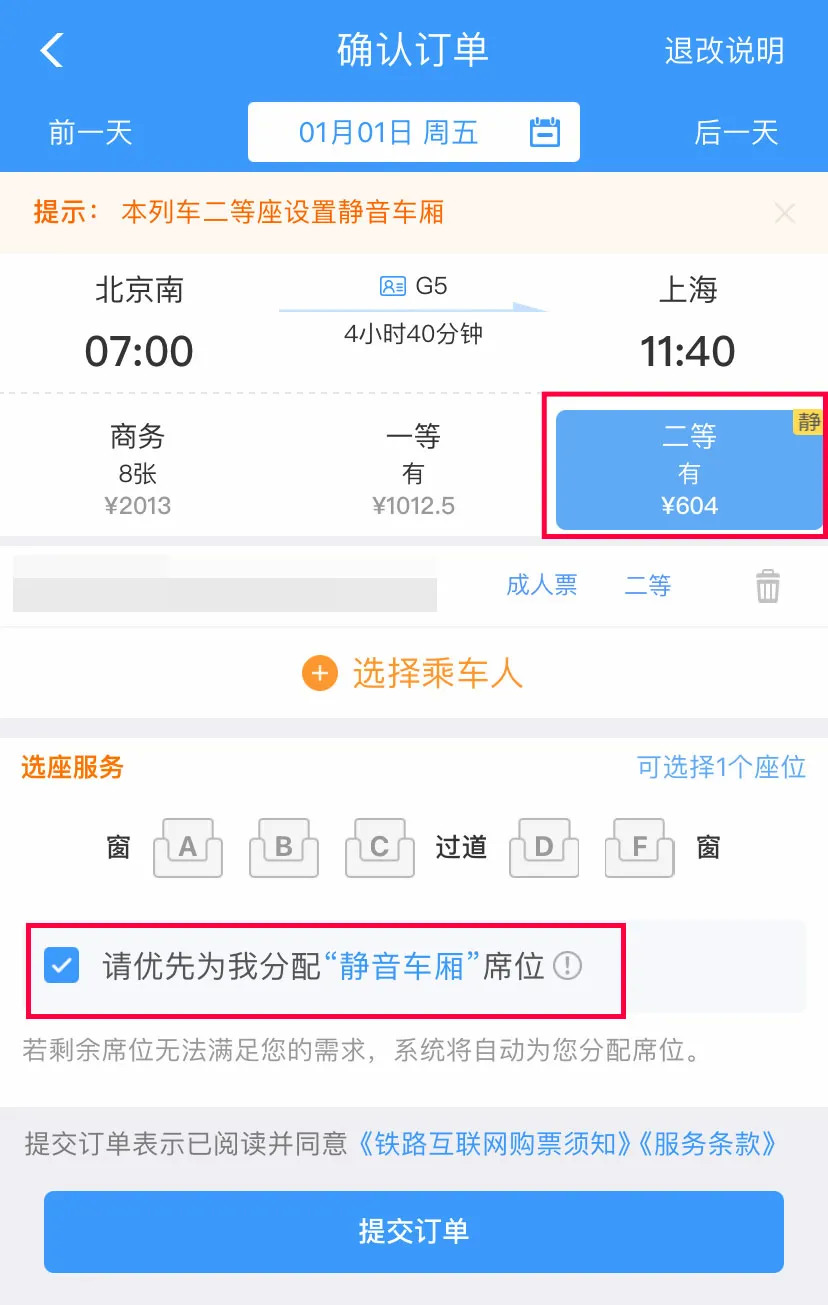
Task: Dismiss the quiet carriage tip banner
Action: (785, 212)
